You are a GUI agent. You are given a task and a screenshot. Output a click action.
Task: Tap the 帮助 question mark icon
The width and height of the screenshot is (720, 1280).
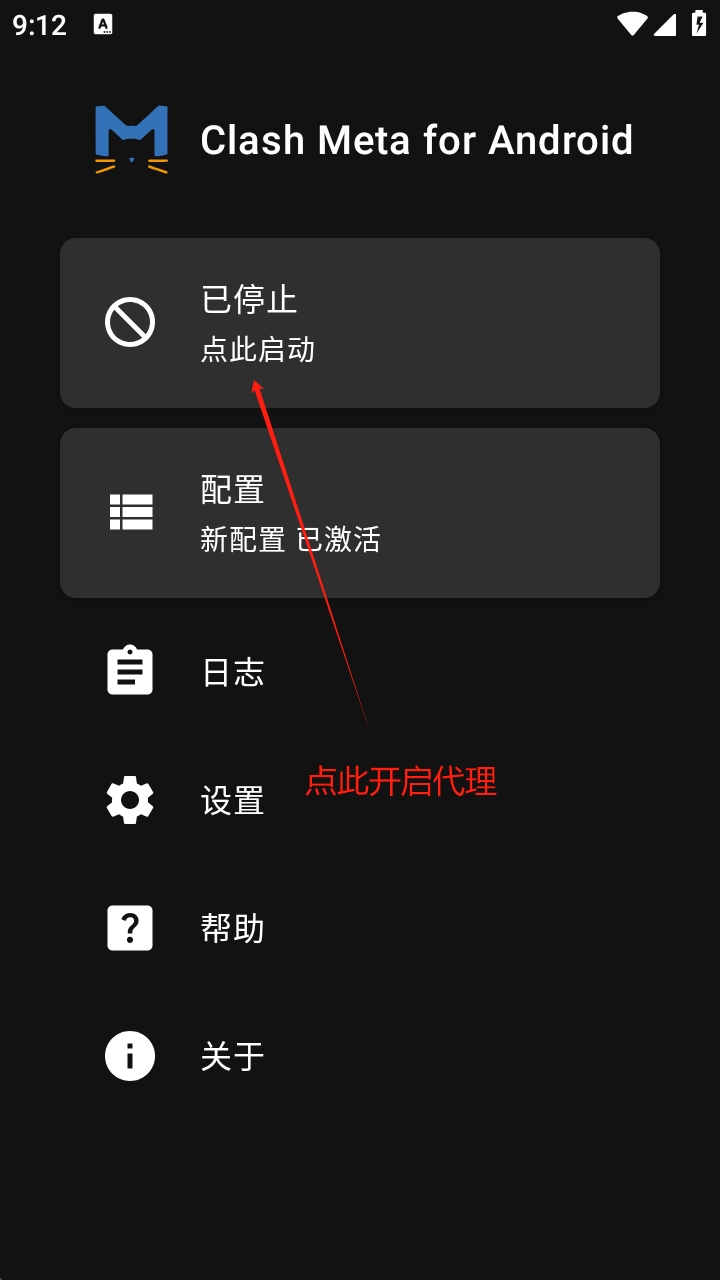tap(130, 927)
